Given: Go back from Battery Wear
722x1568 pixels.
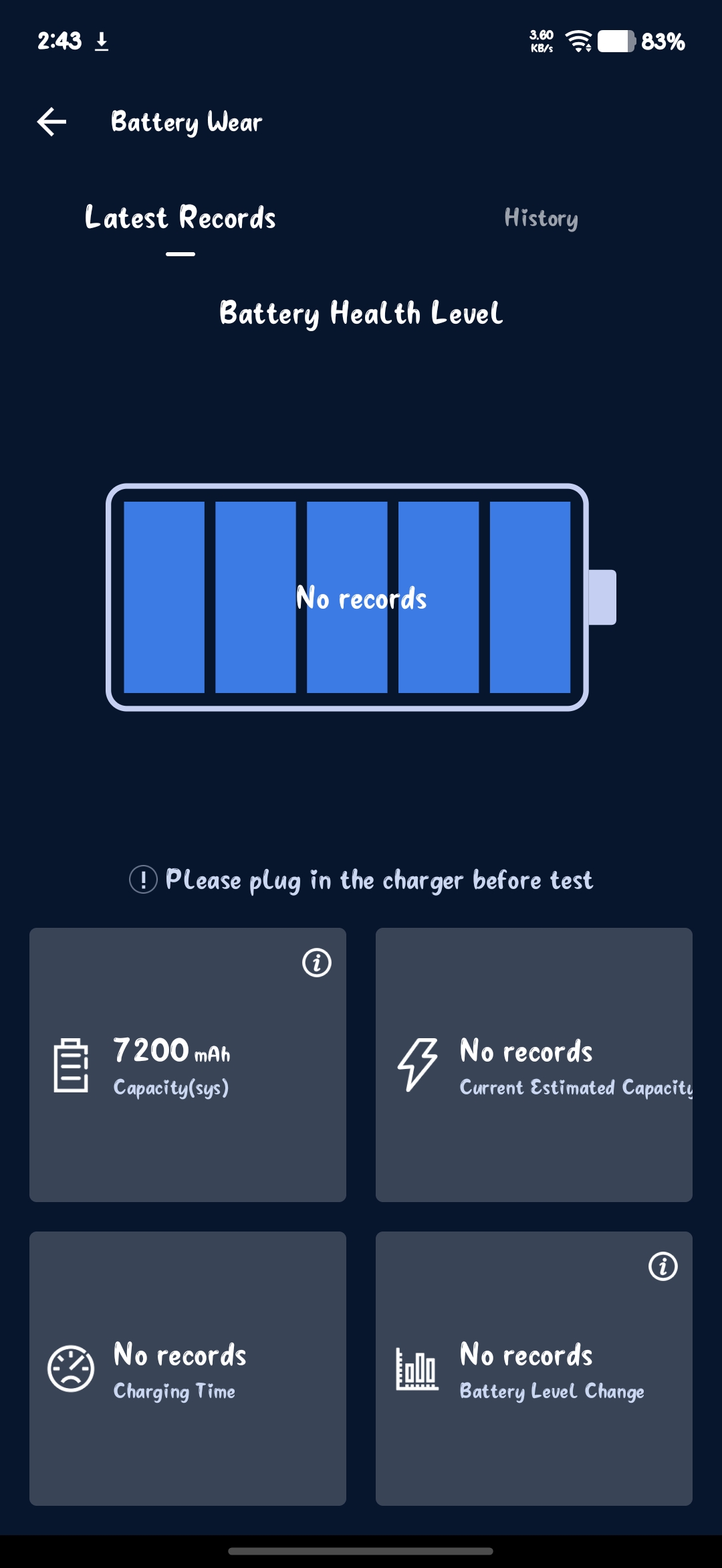Looking at the screenshot, I should click(x=51, y=122).
